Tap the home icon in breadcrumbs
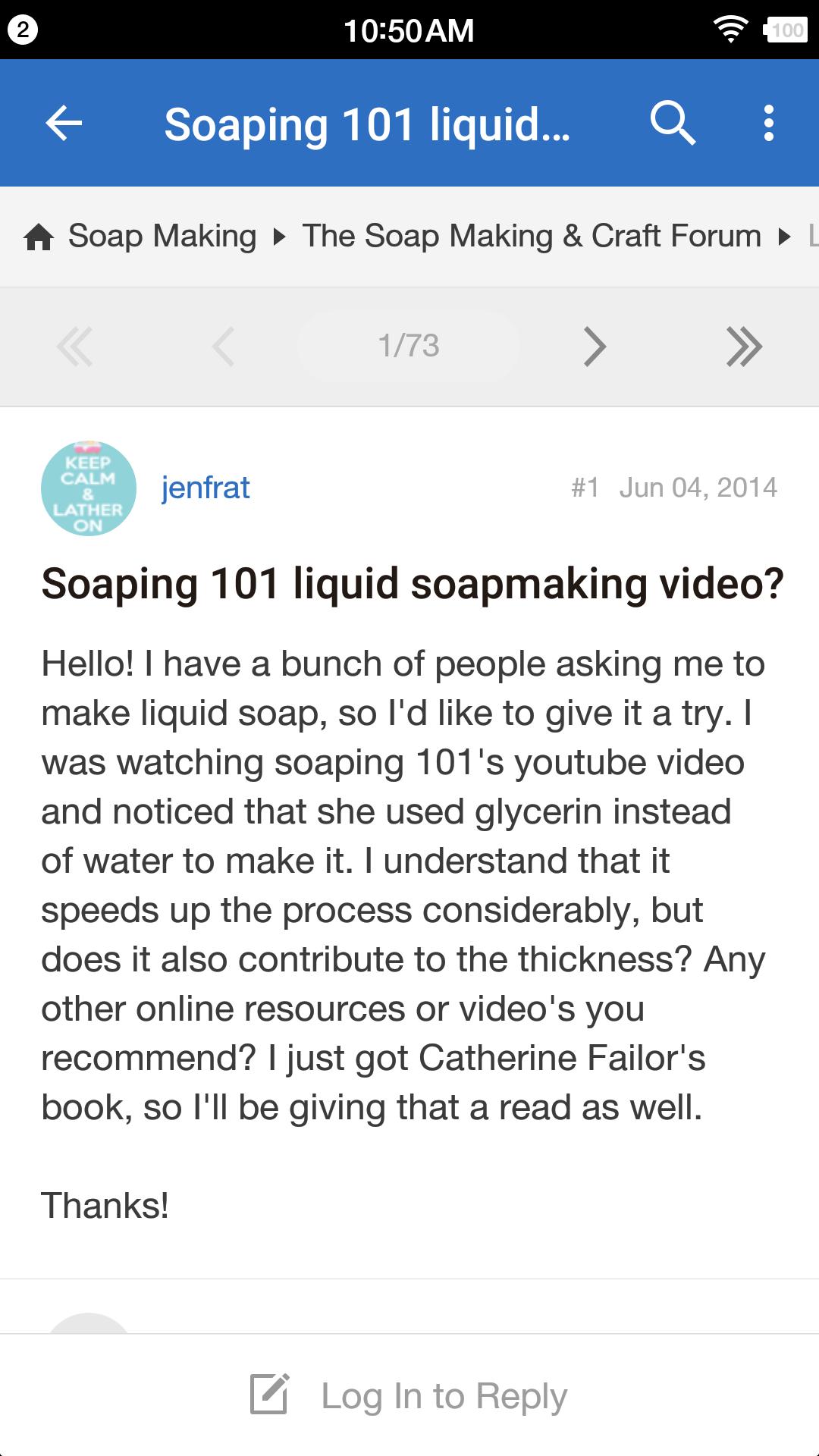The width and height of the screenshot is (819, 1456). 39,237
